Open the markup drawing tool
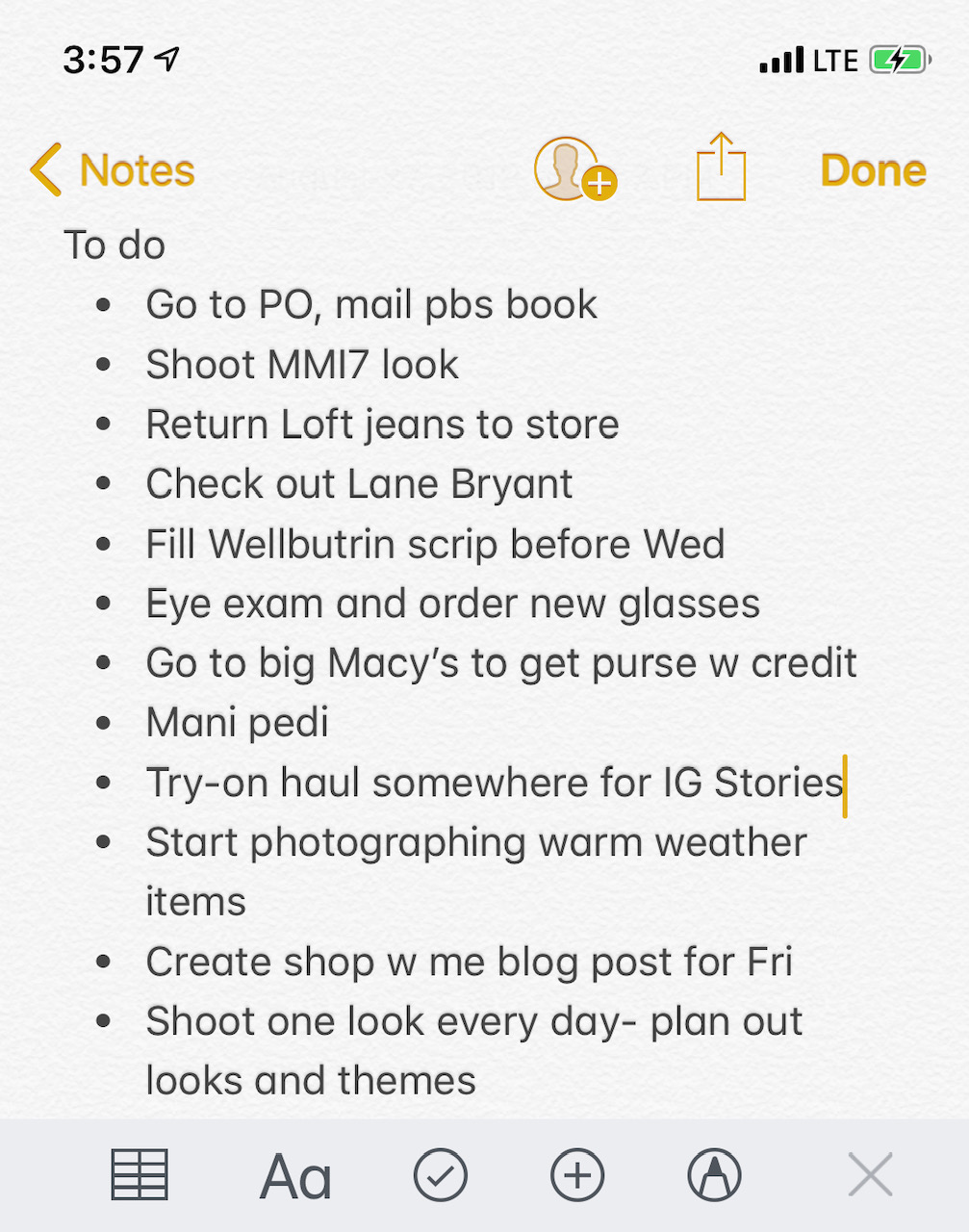Viewport: 969px width, 1232px height. 714,1175
